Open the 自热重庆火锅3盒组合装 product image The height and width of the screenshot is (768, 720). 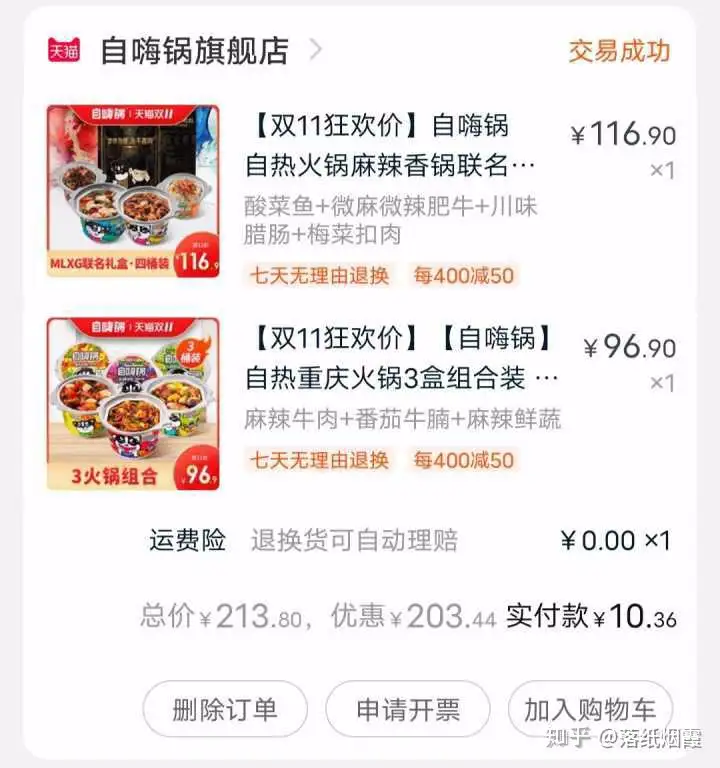click(x=132, y=403)
